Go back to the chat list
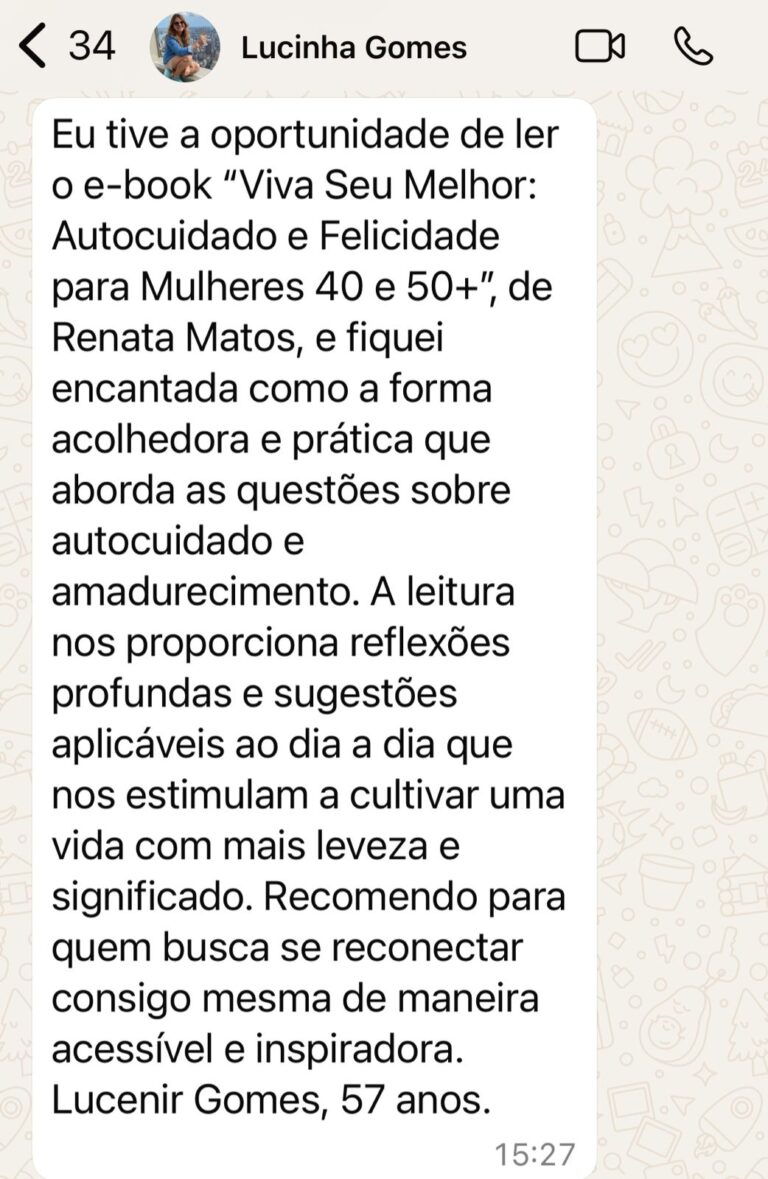Screen dimensions: 768x1179 (34, 47)
